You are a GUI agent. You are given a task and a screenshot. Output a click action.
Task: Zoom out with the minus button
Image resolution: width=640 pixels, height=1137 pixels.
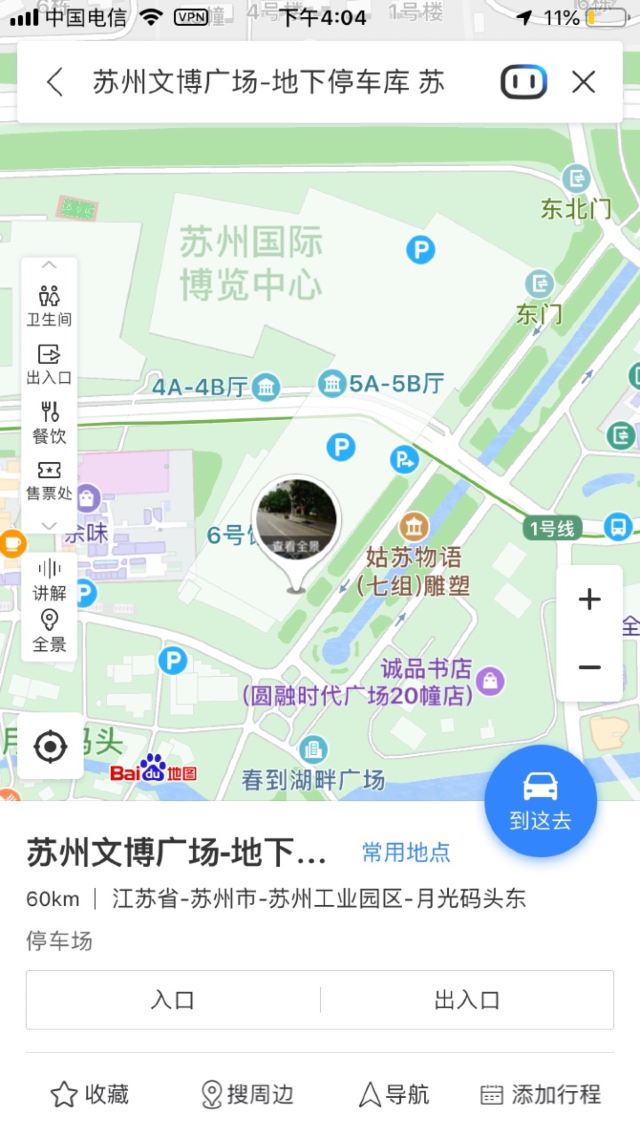click(x=590, y=666)
